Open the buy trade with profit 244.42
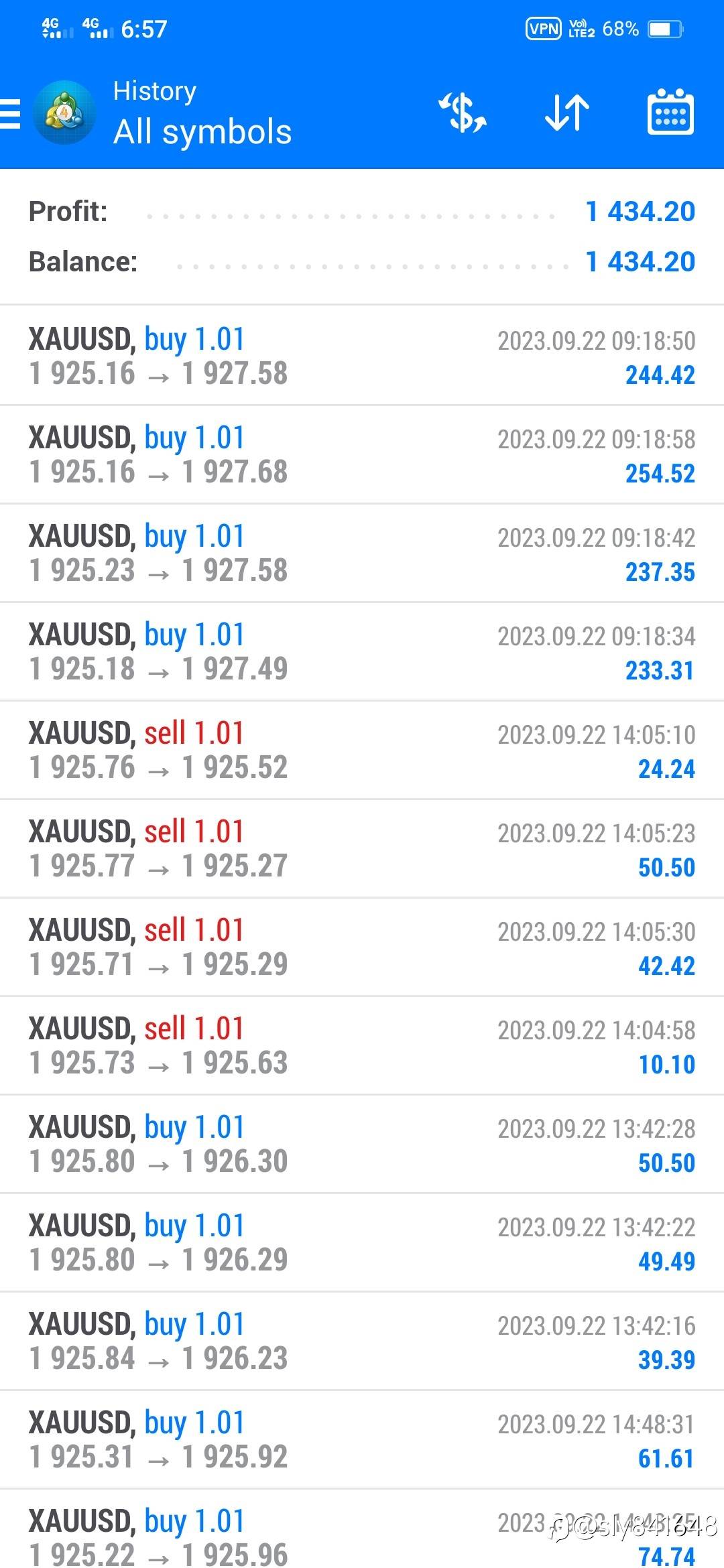724x1568 pixels. tap(362, 356)
